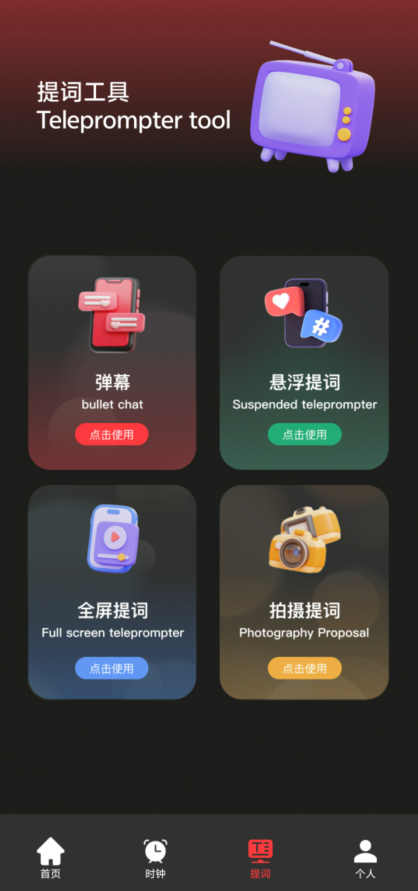
Task: Tap 点击使用 under Photography Proposal
Action: [x=305, y=668]
